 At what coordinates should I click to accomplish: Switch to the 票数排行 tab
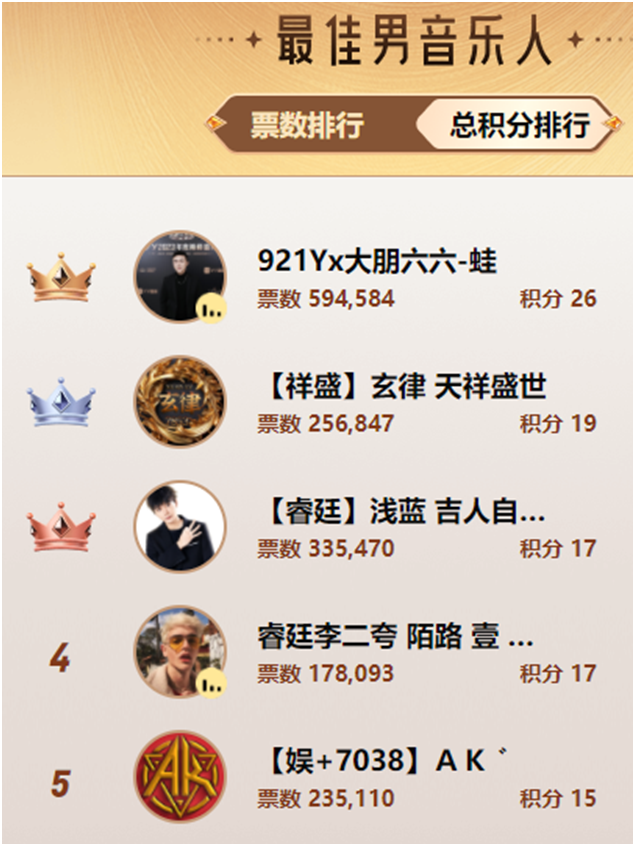click(x=307, y=126)
